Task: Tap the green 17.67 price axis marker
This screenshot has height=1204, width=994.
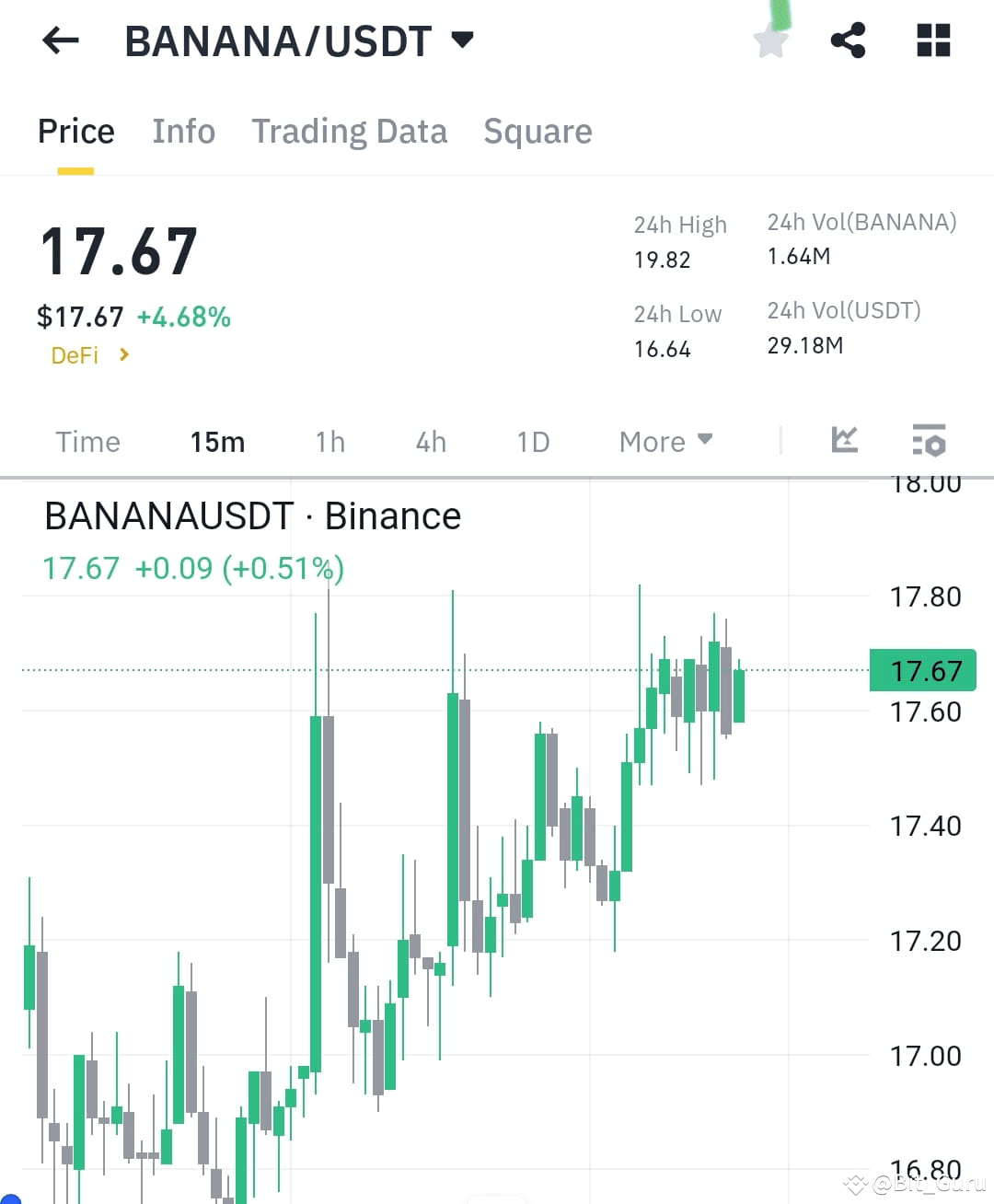Action: 922,670
